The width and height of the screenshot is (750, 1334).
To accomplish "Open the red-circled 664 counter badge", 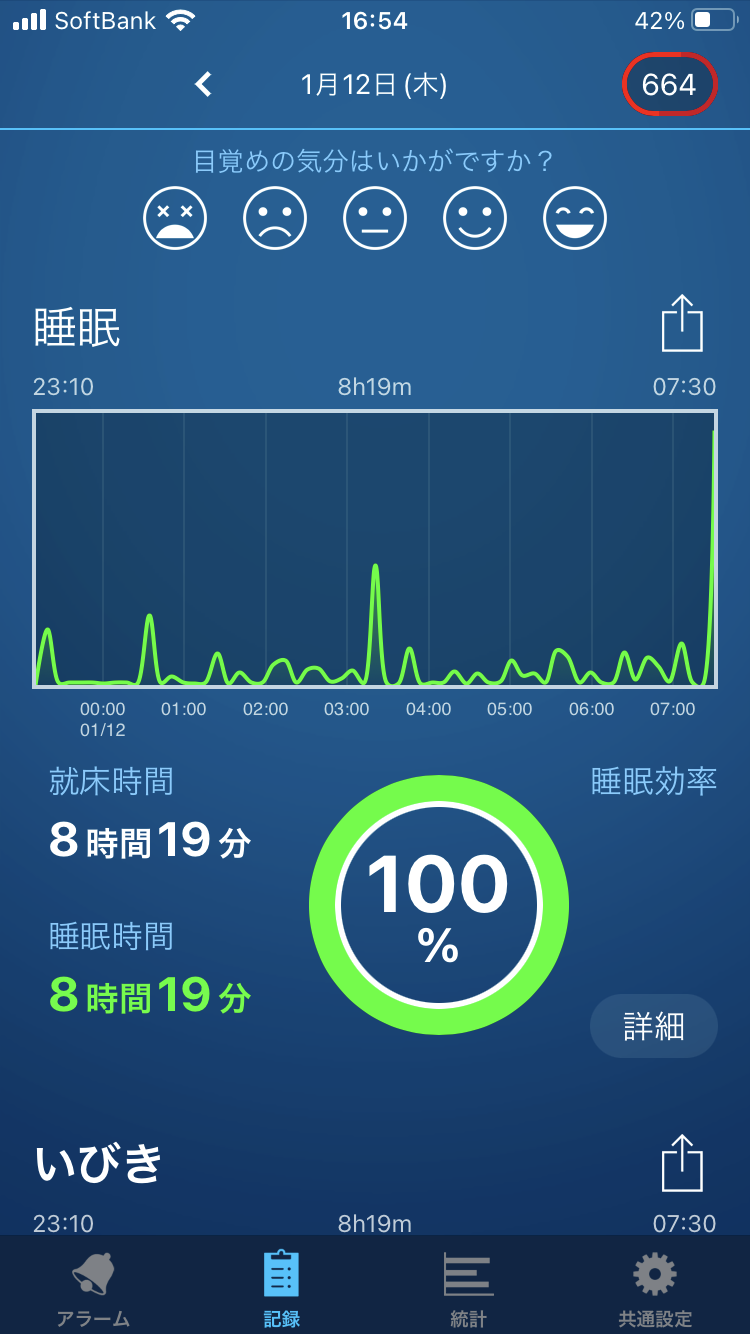I will 668,85.
